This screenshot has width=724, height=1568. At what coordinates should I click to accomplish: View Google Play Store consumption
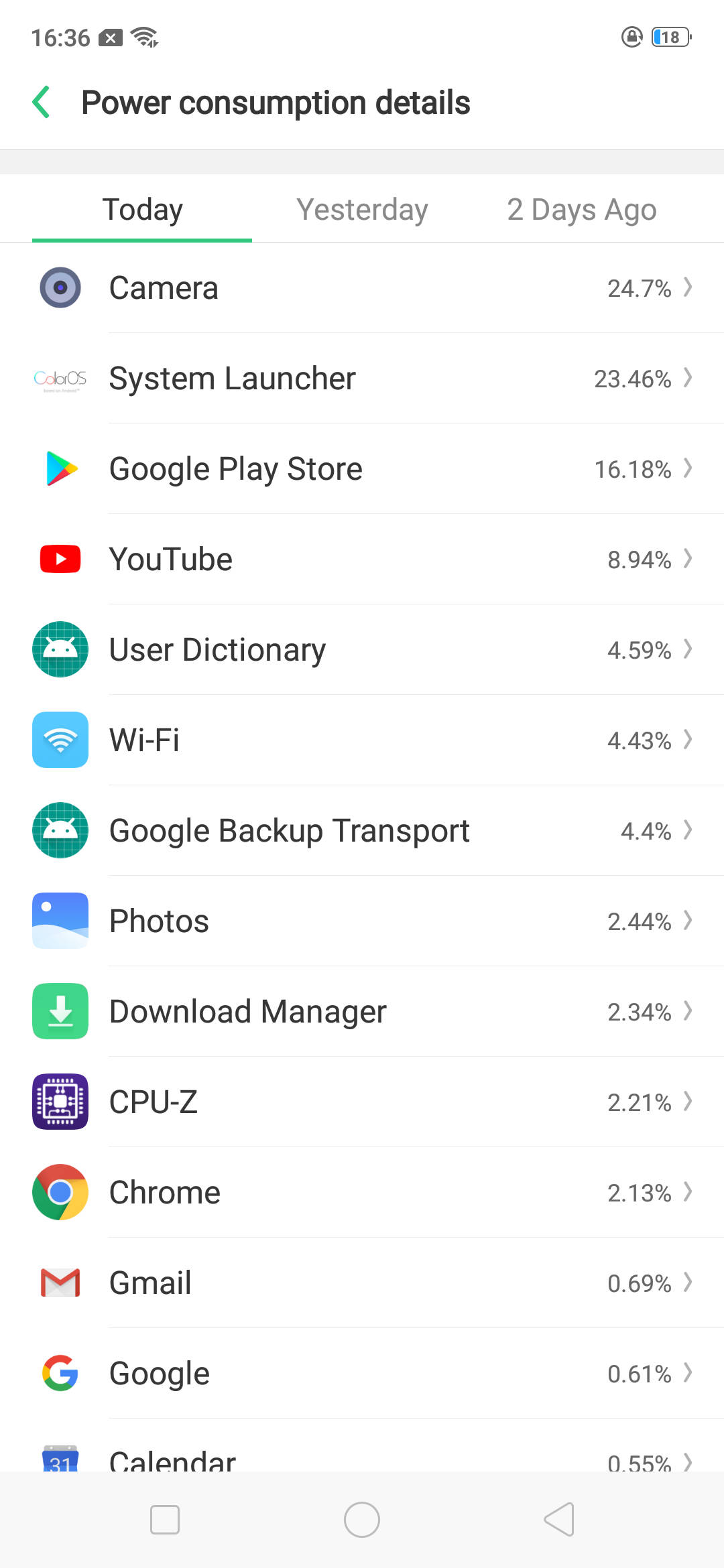362,469
